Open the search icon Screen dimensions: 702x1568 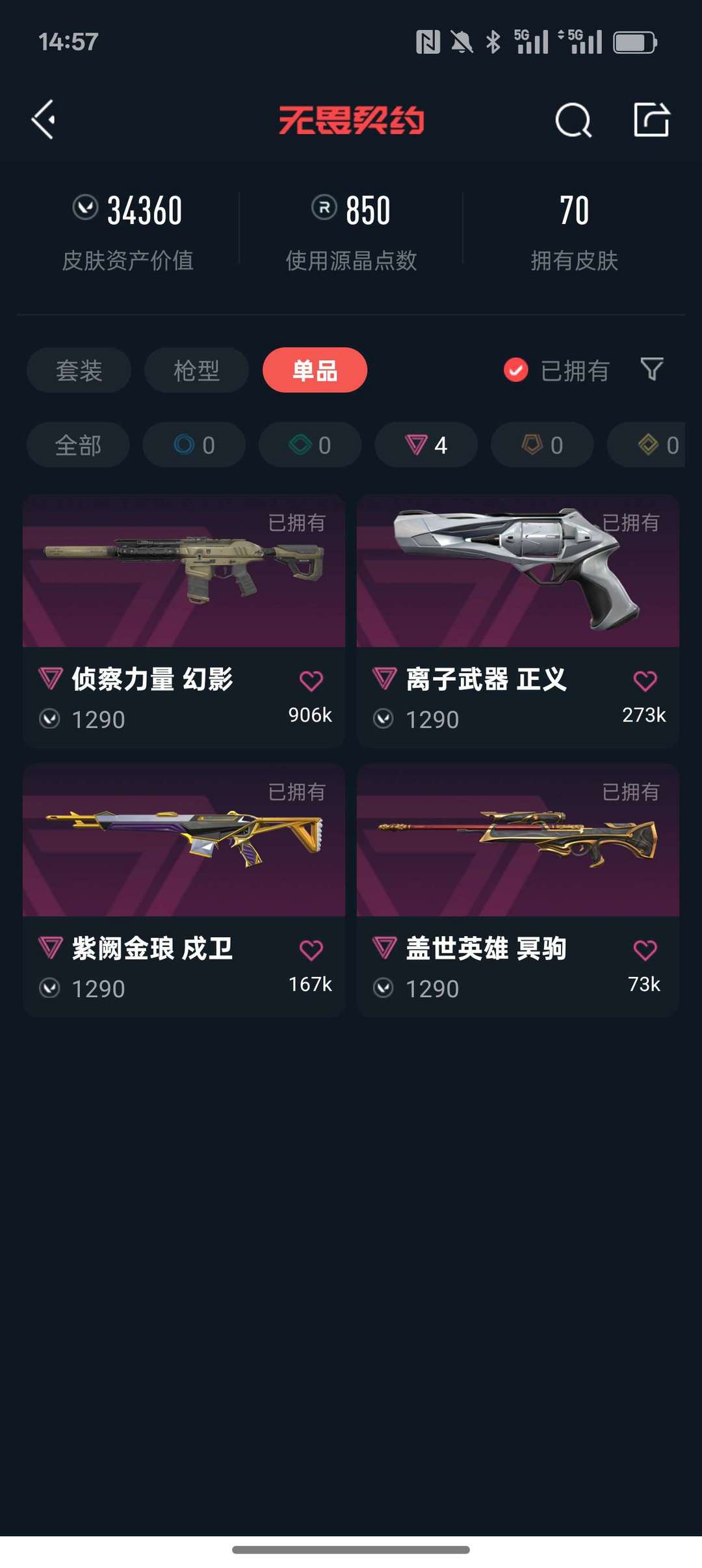[x=573, y=120]
